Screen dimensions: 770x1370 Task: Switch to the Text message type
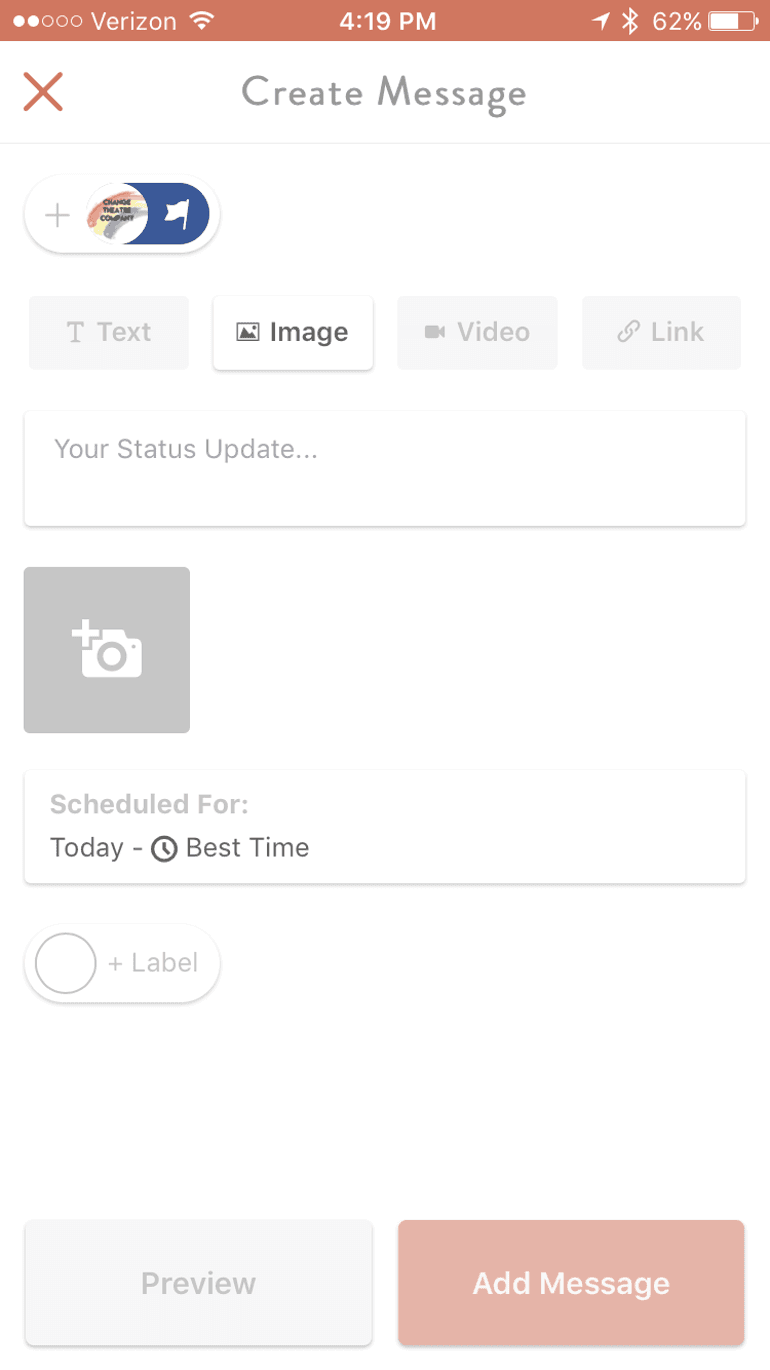108,332
